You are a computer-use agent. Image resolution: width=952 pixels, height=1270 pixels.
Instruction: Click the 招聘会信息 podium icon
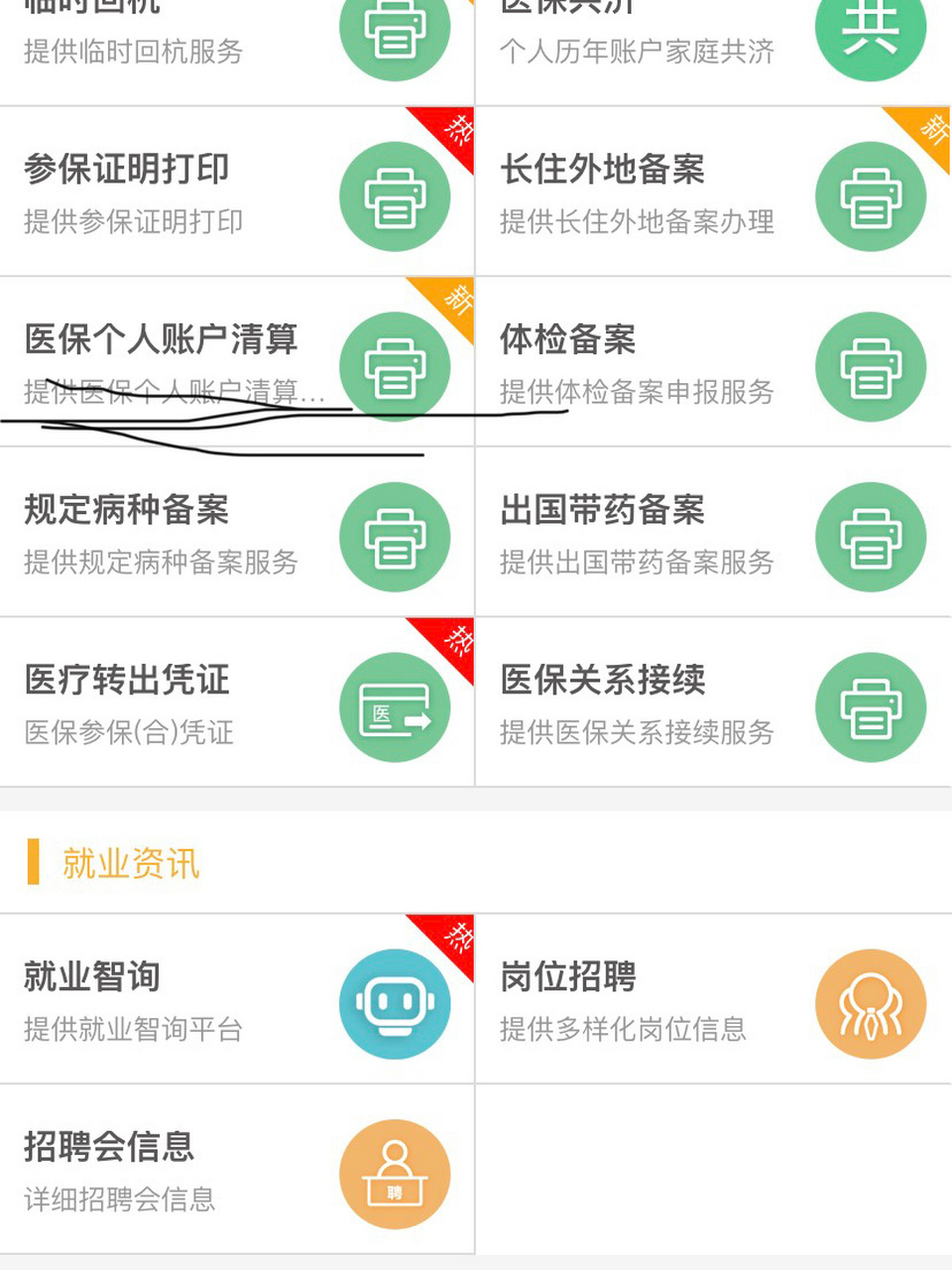click(x=395, y=1173)
